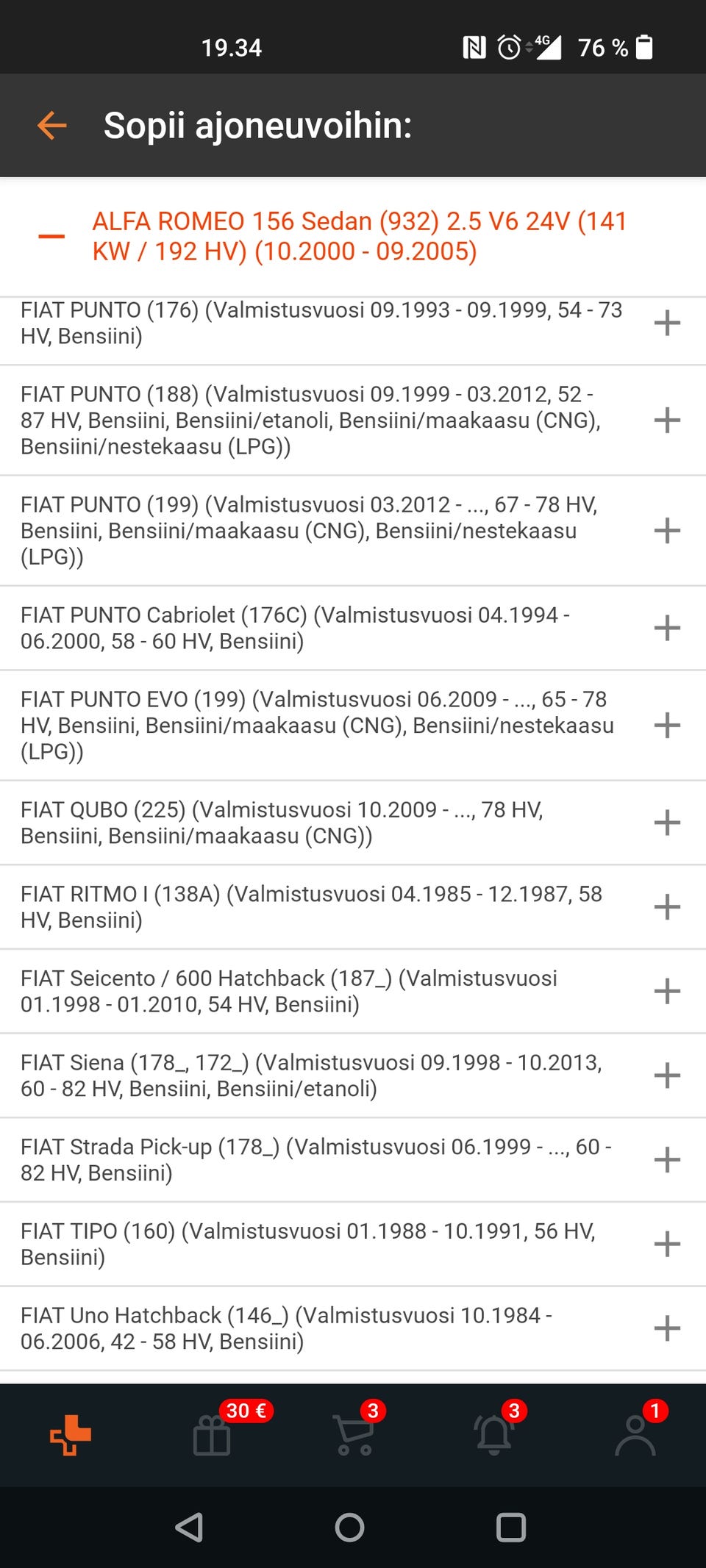Open the notifications bell tab

tap(494, 1435)
